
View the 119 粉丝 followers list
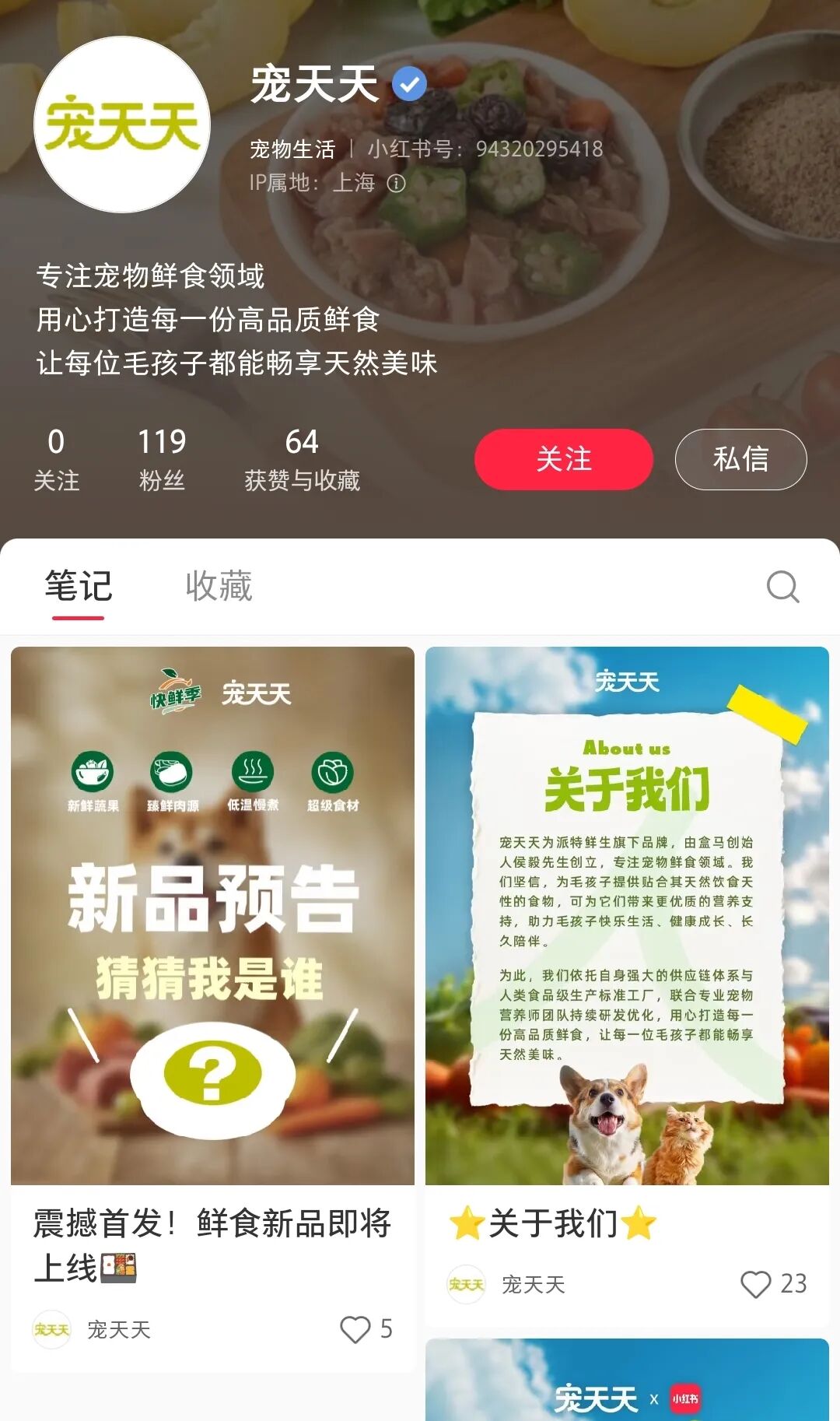pos(162,459)
